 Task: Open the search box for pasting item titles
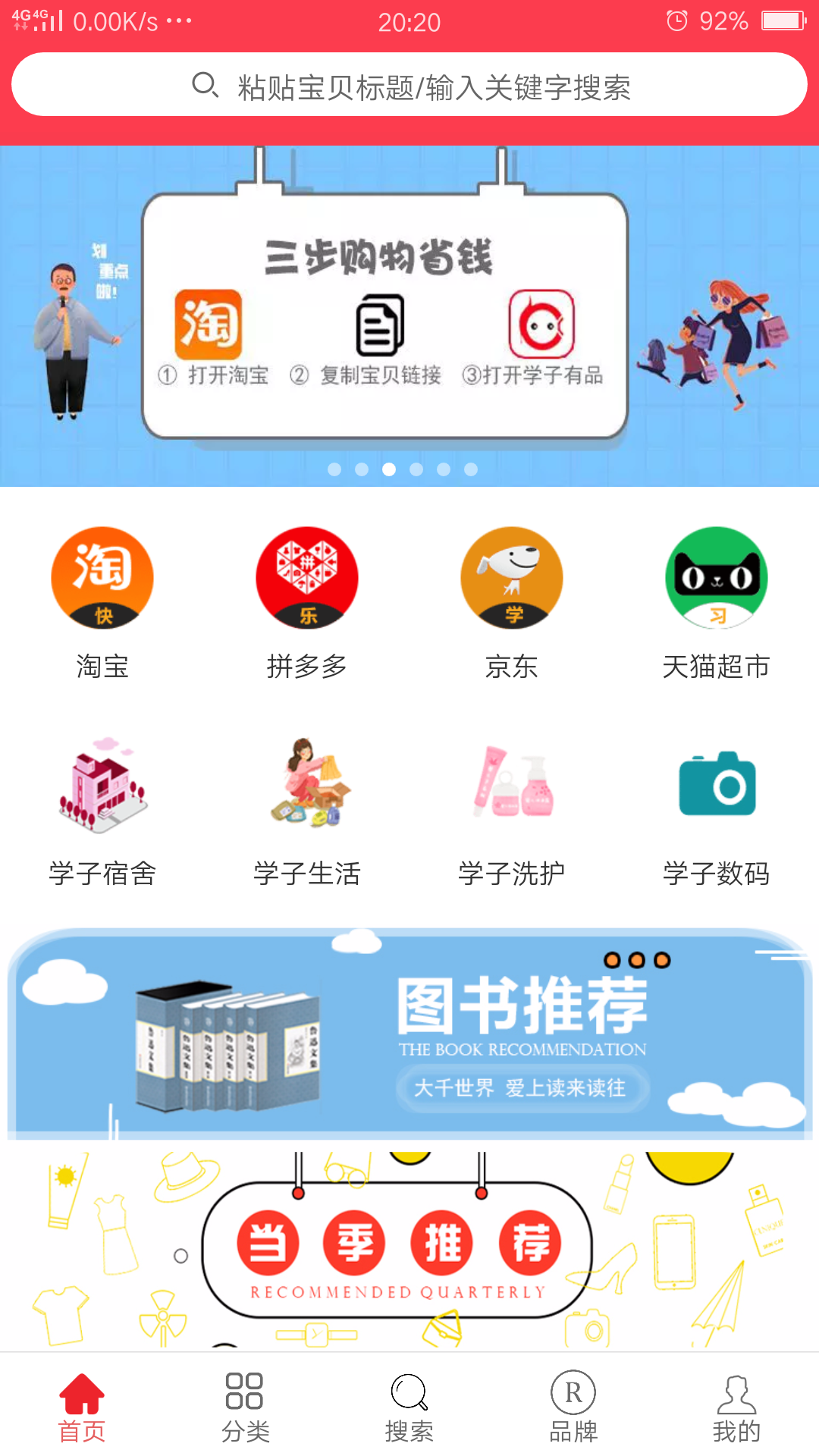pyautogui.click(x=409, y=85)
